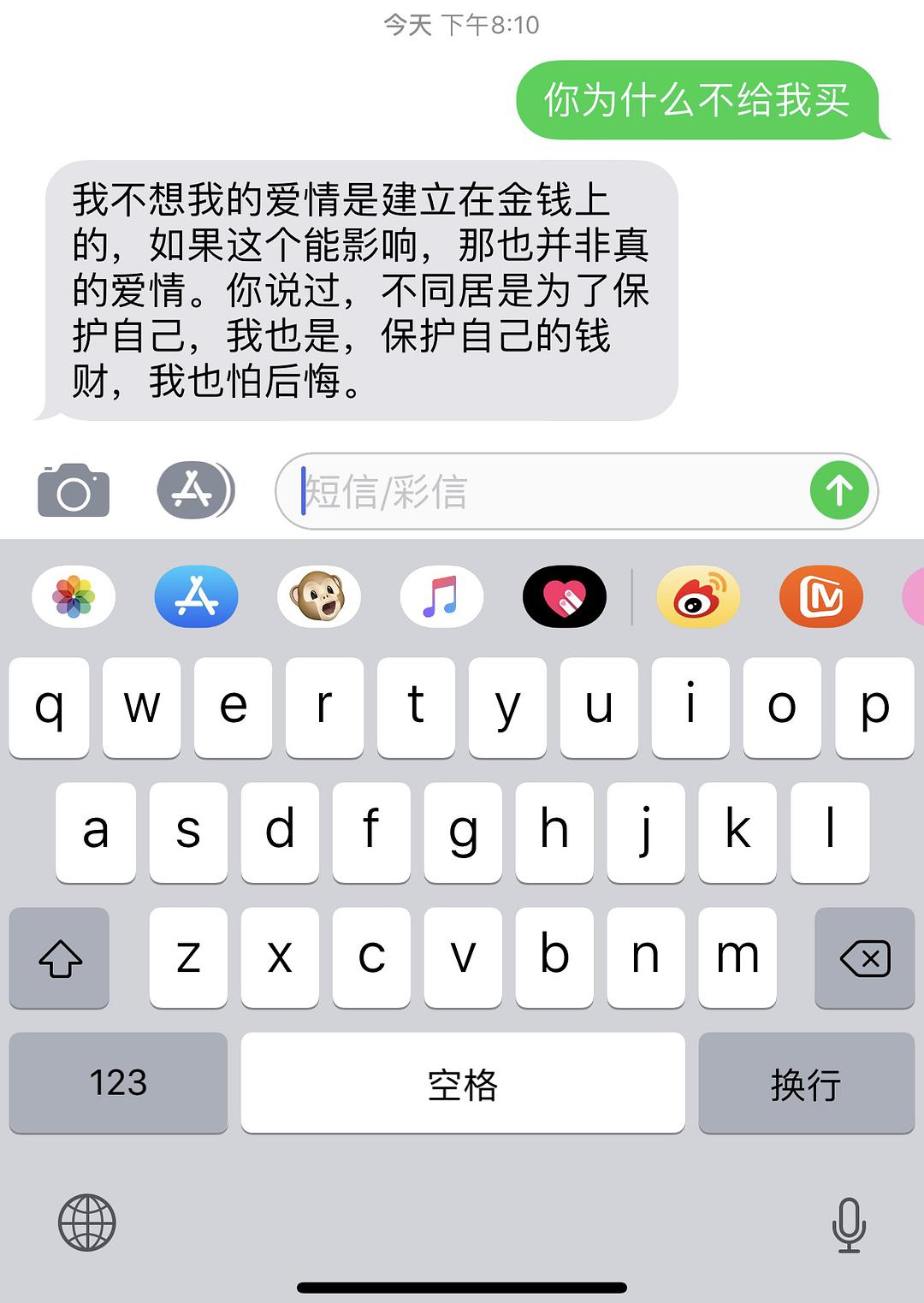Switch to the 123 number keyboard
This screenshot has width=924, height=1303.
click(x=118, y=1082)
